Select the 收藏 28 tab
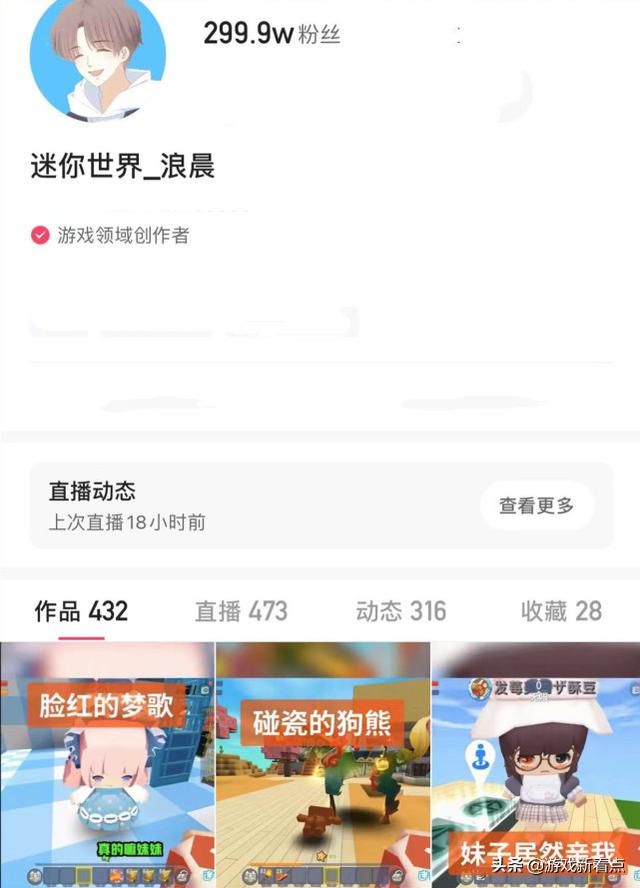 561,611
